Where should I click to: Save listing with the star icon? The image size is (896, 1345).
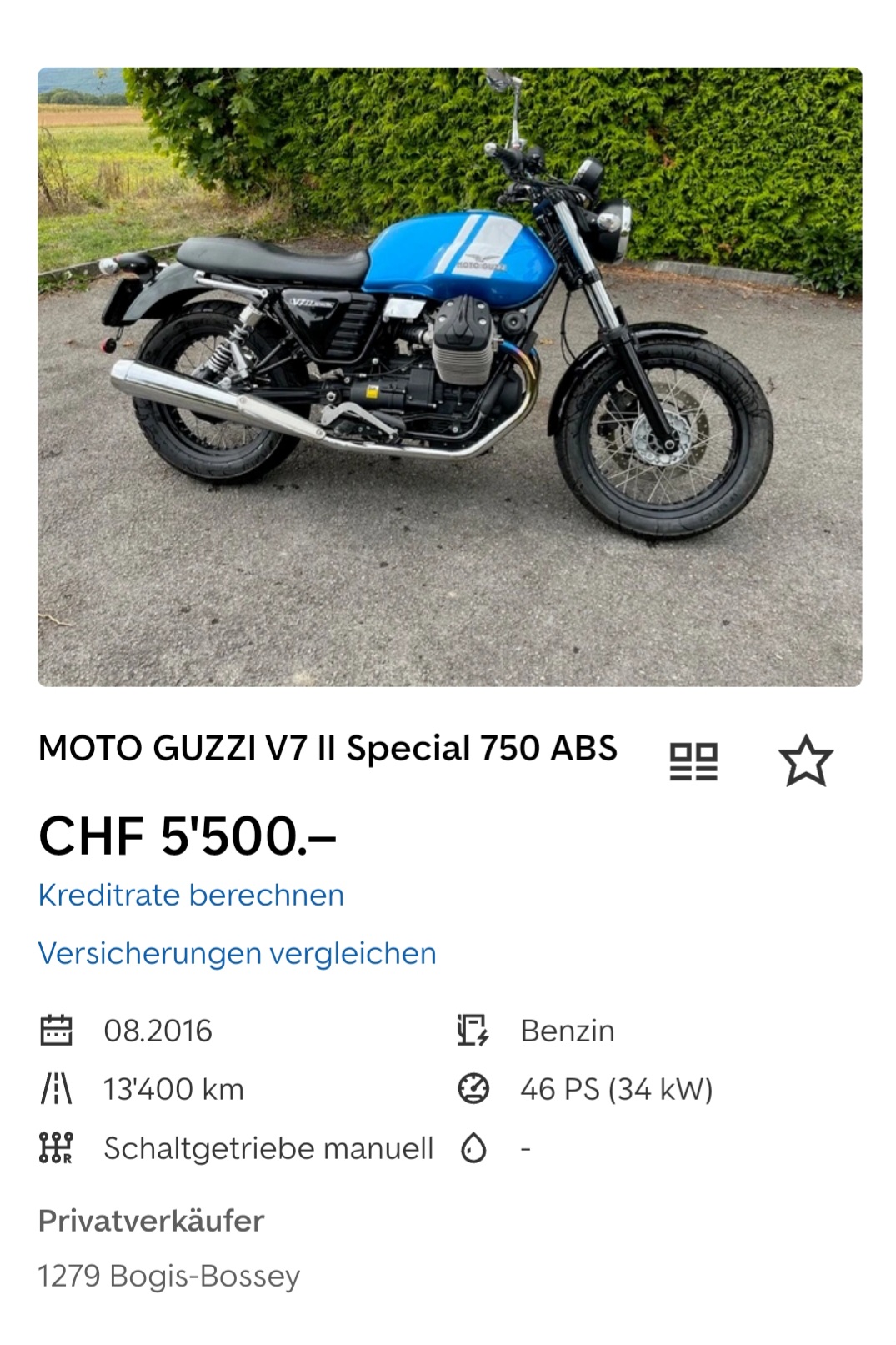805,761
